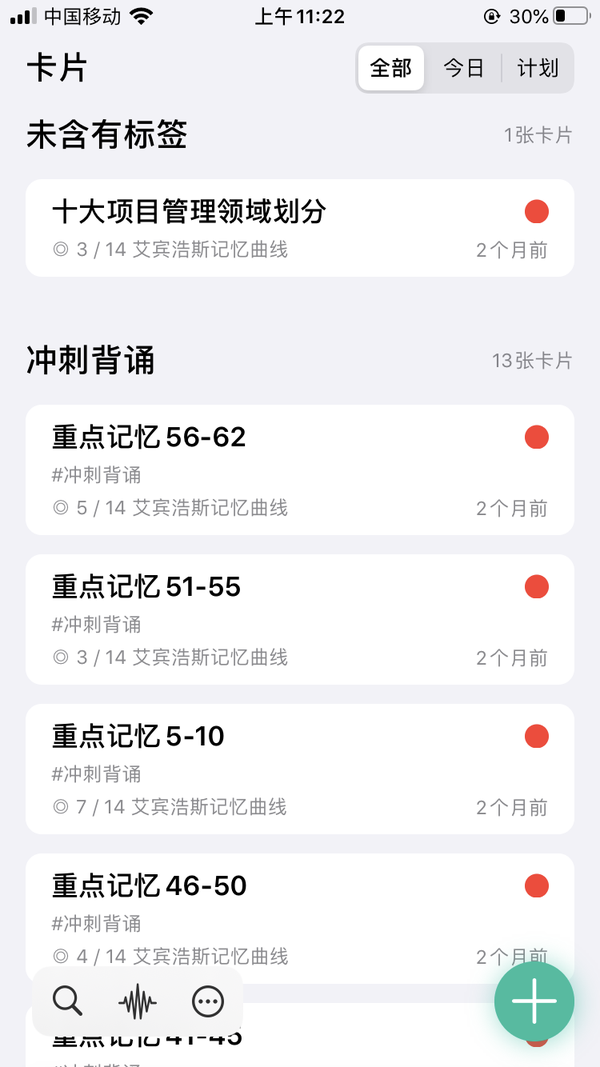Open the 重点记忆 46-50 card

(x=300, y=919)
